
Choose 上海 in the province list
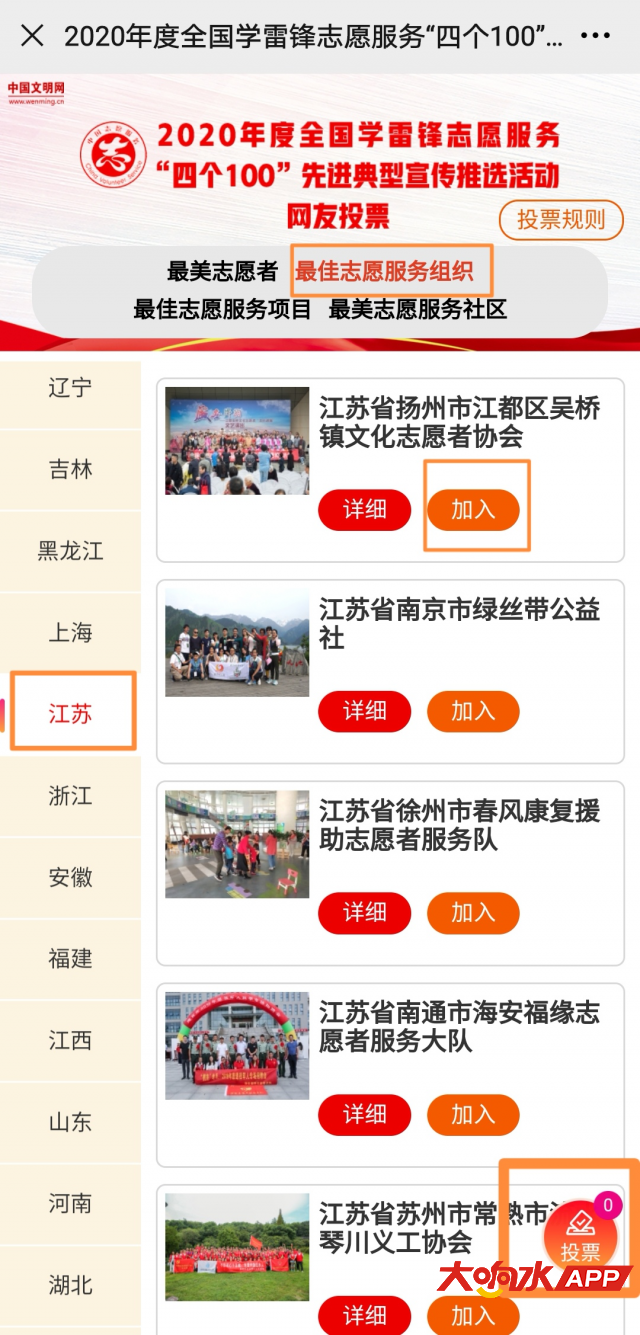click(70, 632)
